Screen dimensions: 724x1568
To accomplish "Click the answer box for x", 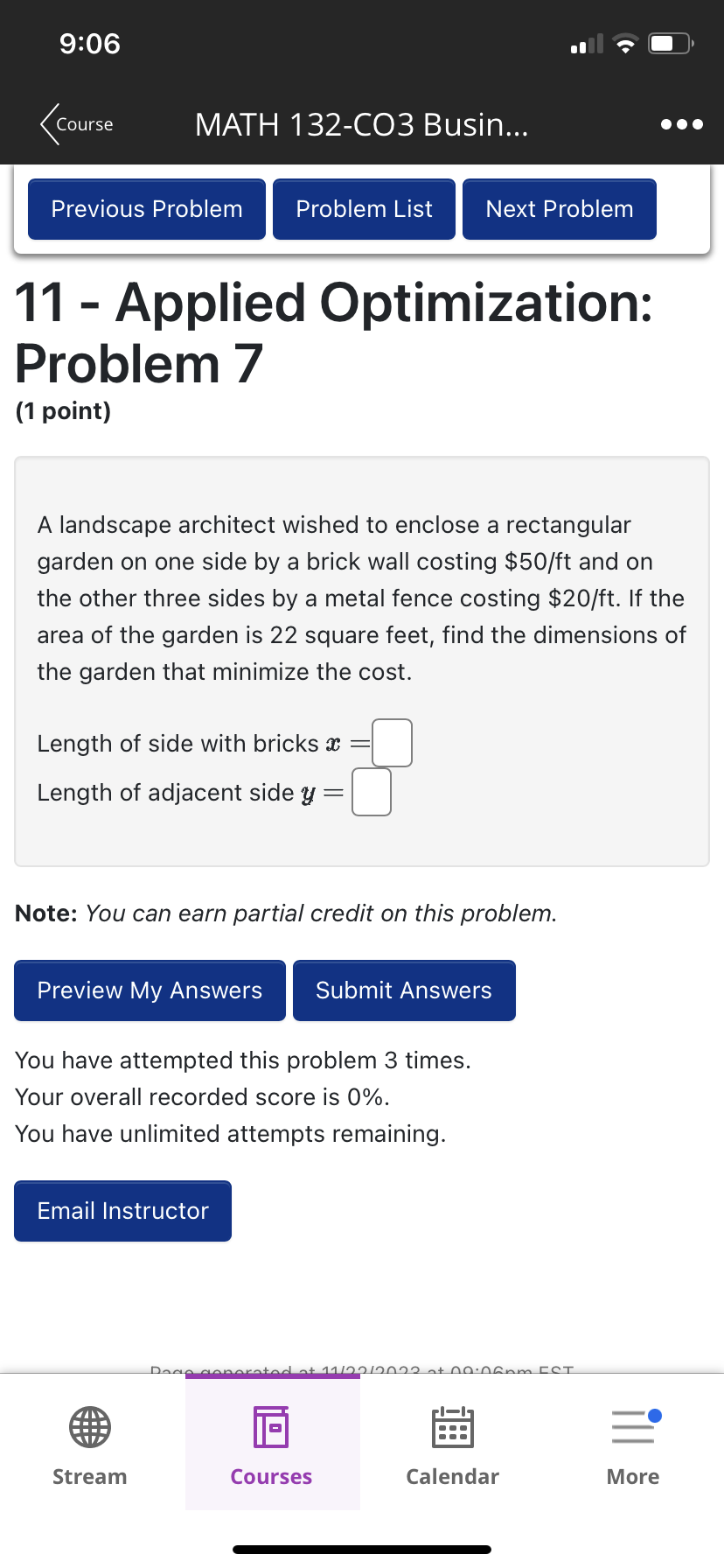I will [393, 742].
